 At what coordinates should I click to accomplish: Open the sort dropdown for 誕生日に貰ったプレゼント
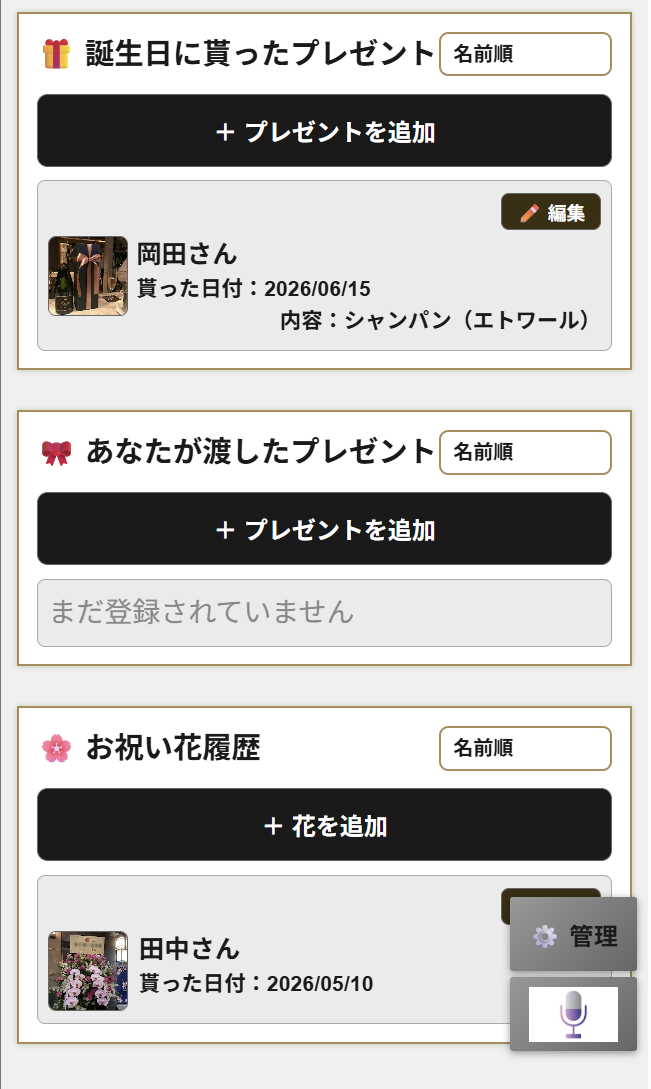[x=525, y=54]
